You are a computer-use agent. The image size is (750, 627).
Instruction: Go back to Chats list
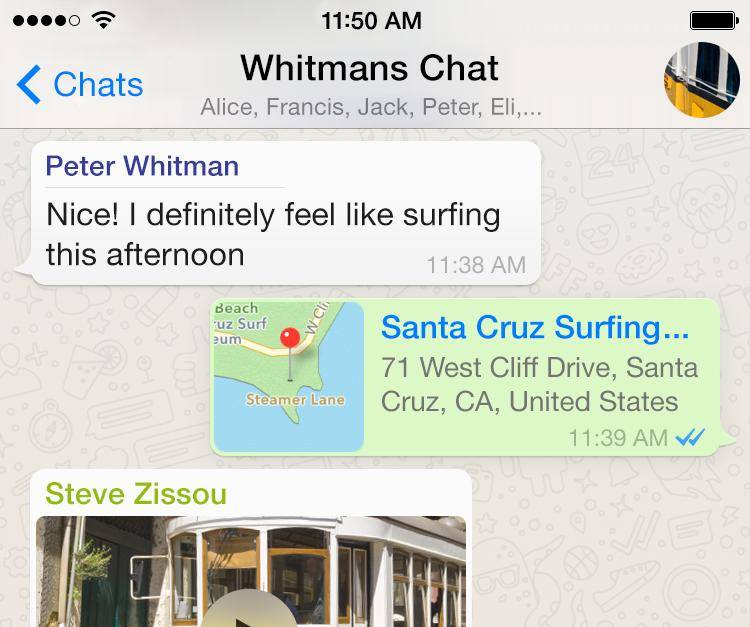coord(80,85)
